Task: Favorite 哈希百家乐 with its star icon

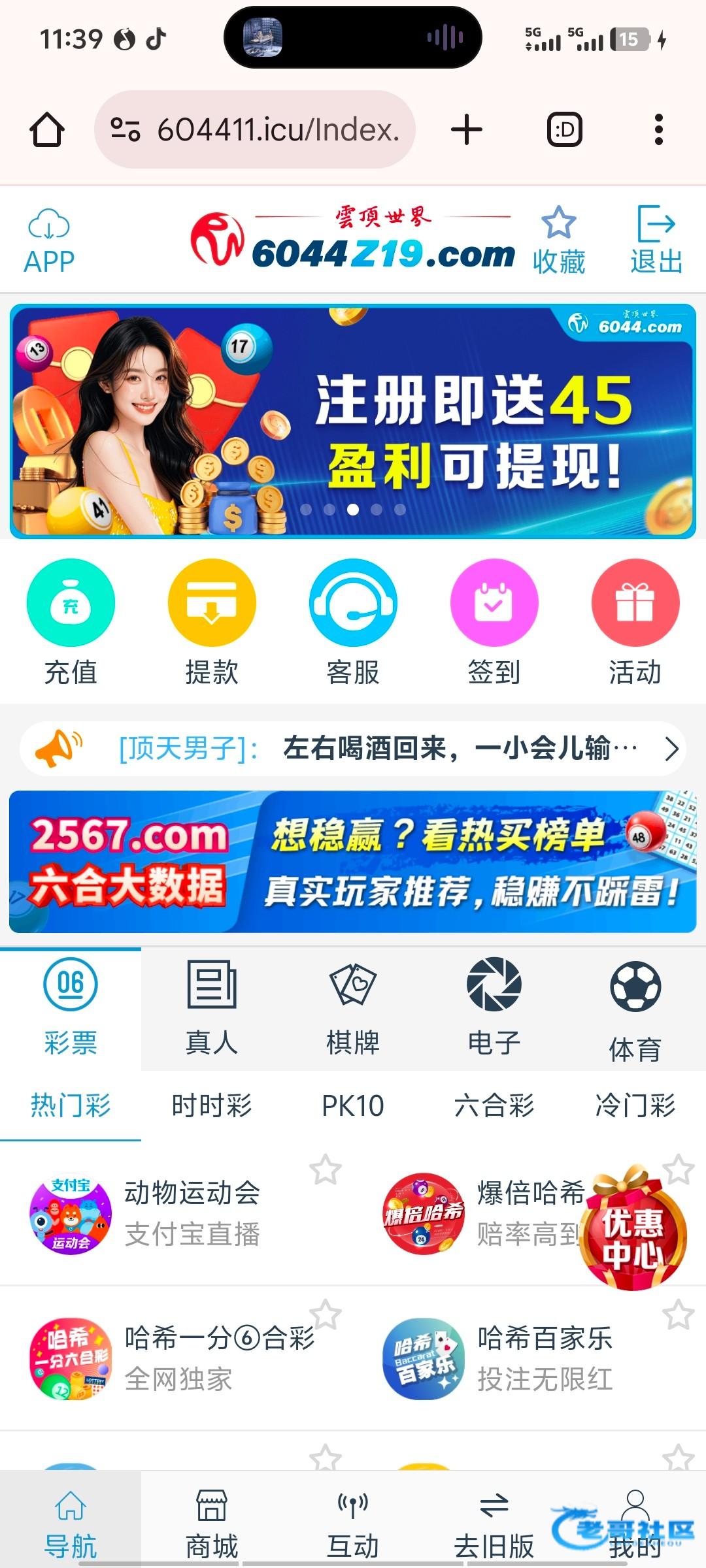Action: click(x=678, y=1315)
